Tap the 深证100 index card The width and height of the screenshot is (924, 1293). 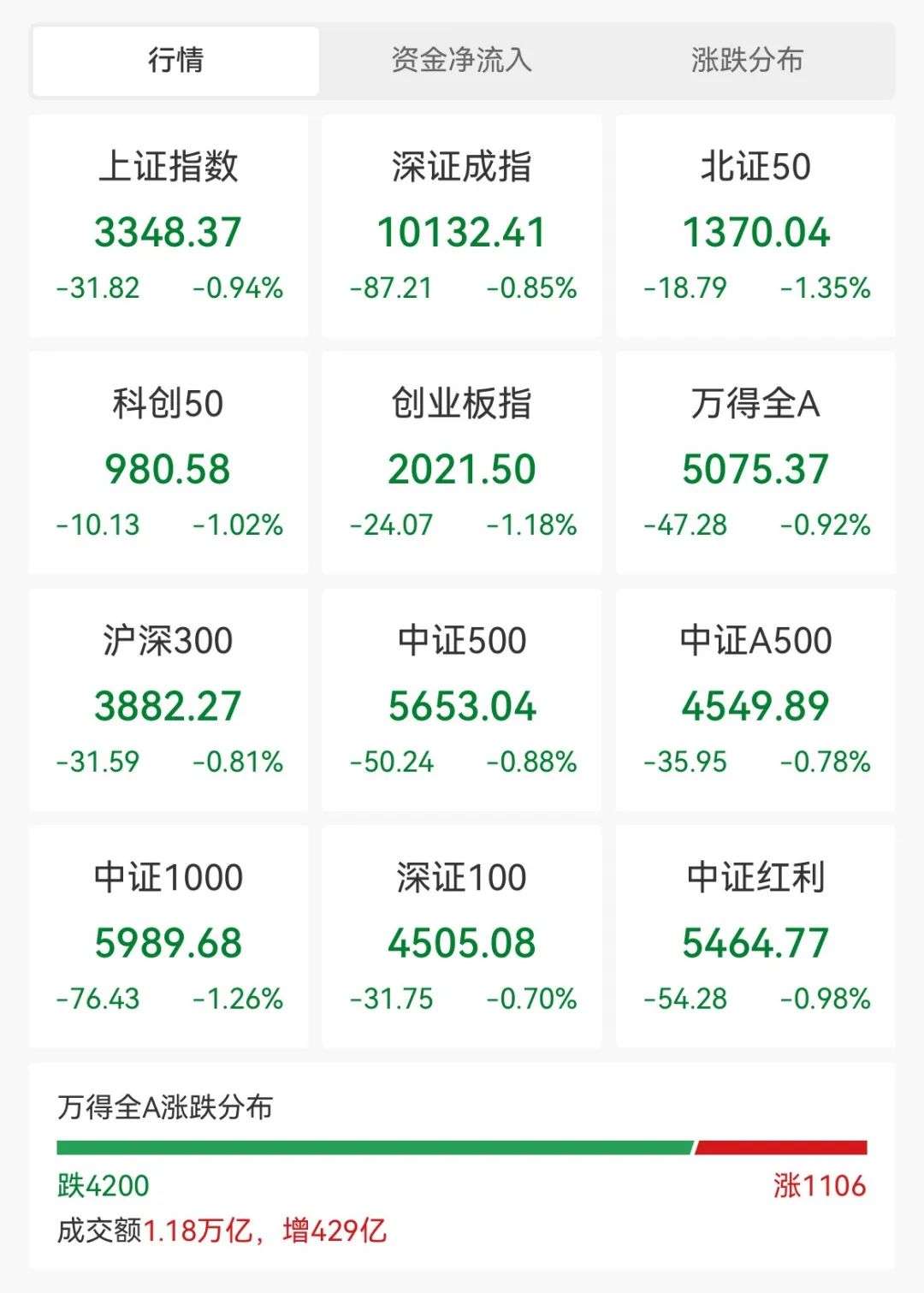pyautogui.click(x=462, y=937)
